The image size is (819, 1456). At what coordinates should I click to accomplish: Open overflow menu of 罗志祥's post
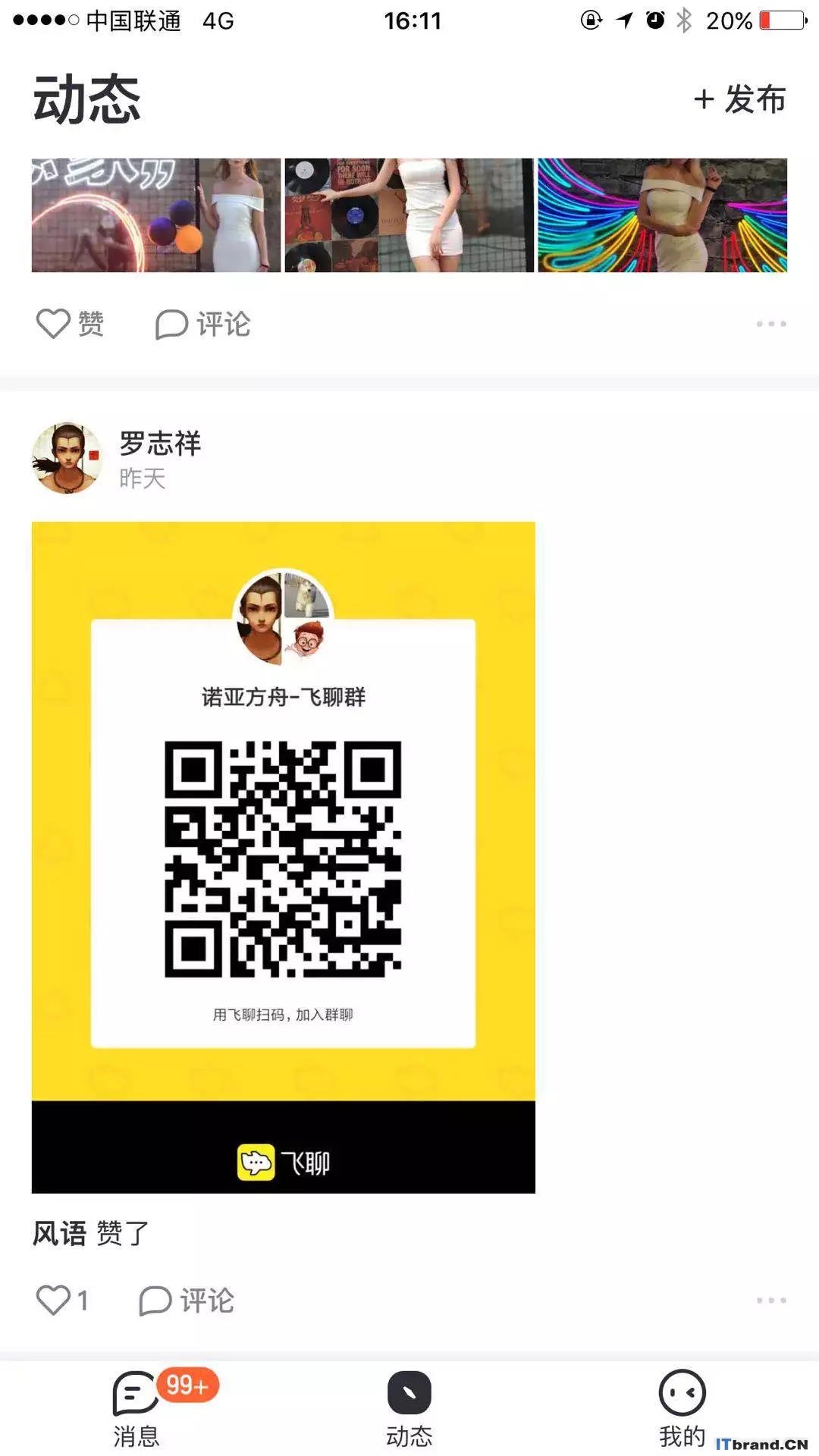coord(770,1300)
